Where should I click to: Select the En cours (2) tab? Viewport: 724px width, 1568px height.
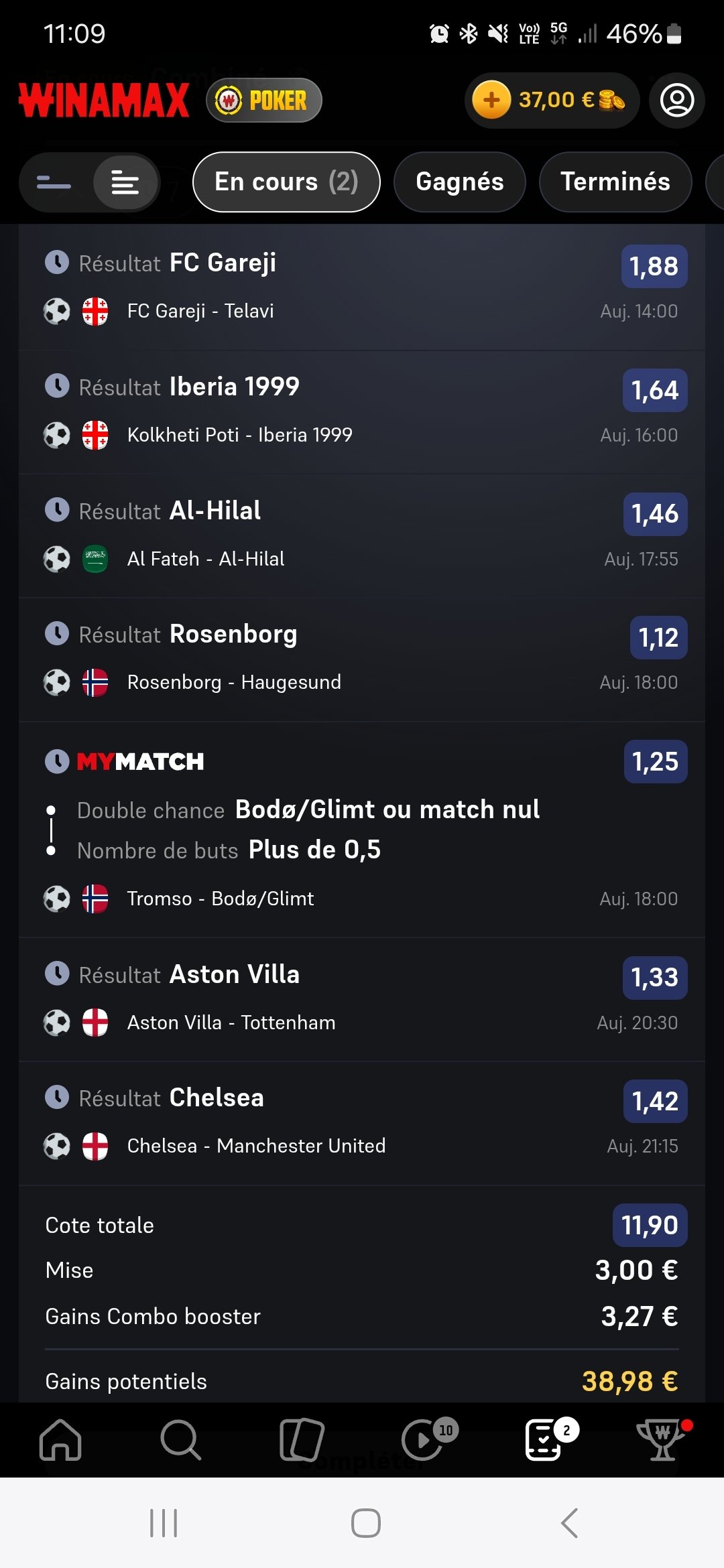(x=286, y=182)
